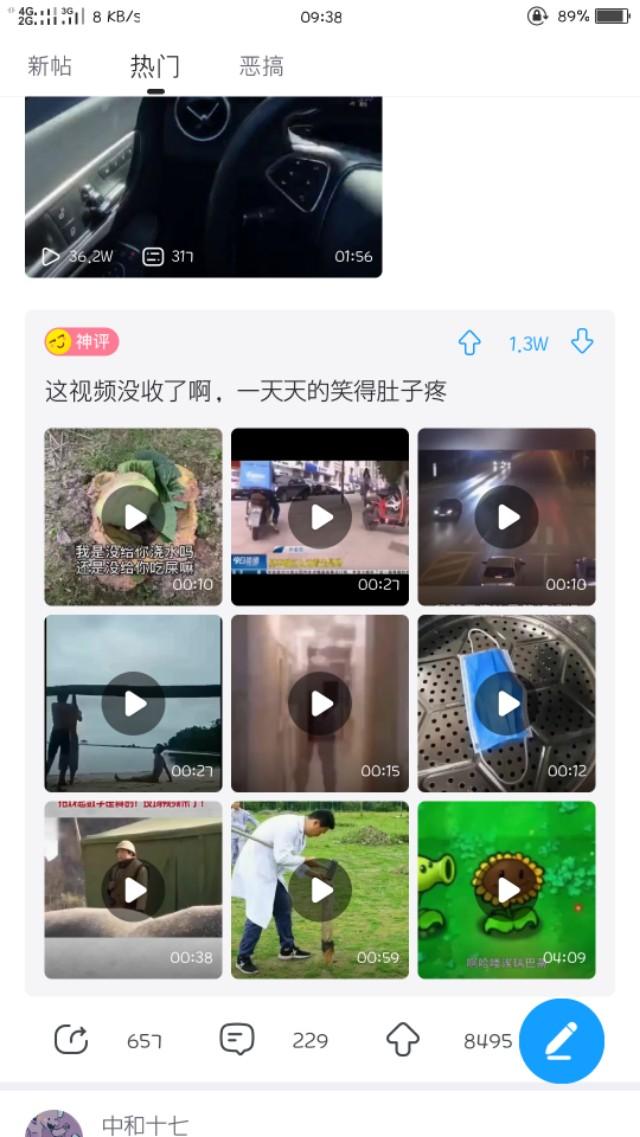
Task: Play the blurry hallway 00:15 video
Action: 320,703
